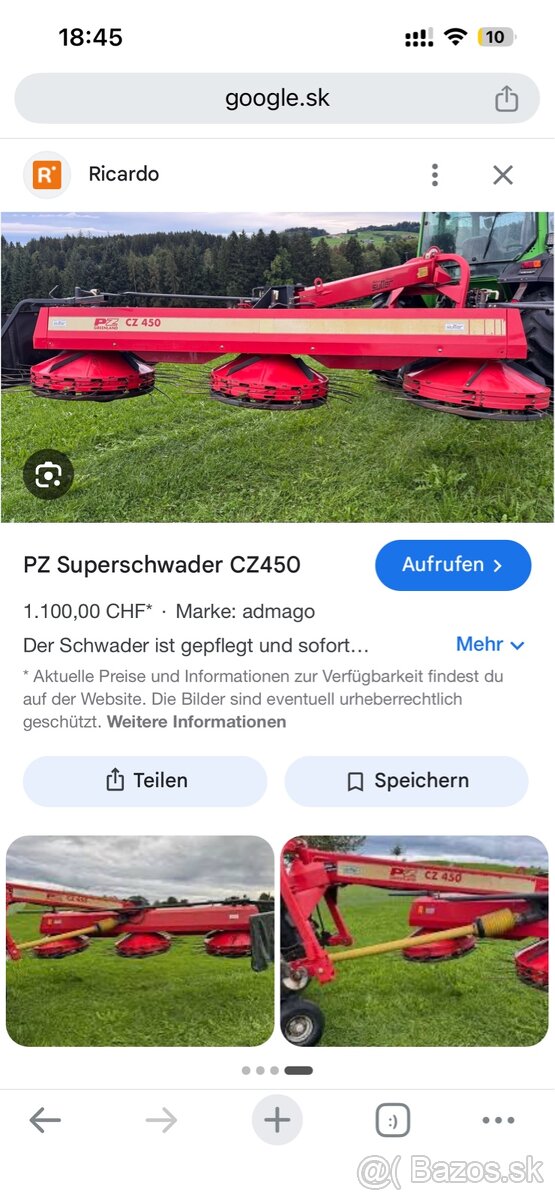Tap the google.sk address bar

(277, 99)
